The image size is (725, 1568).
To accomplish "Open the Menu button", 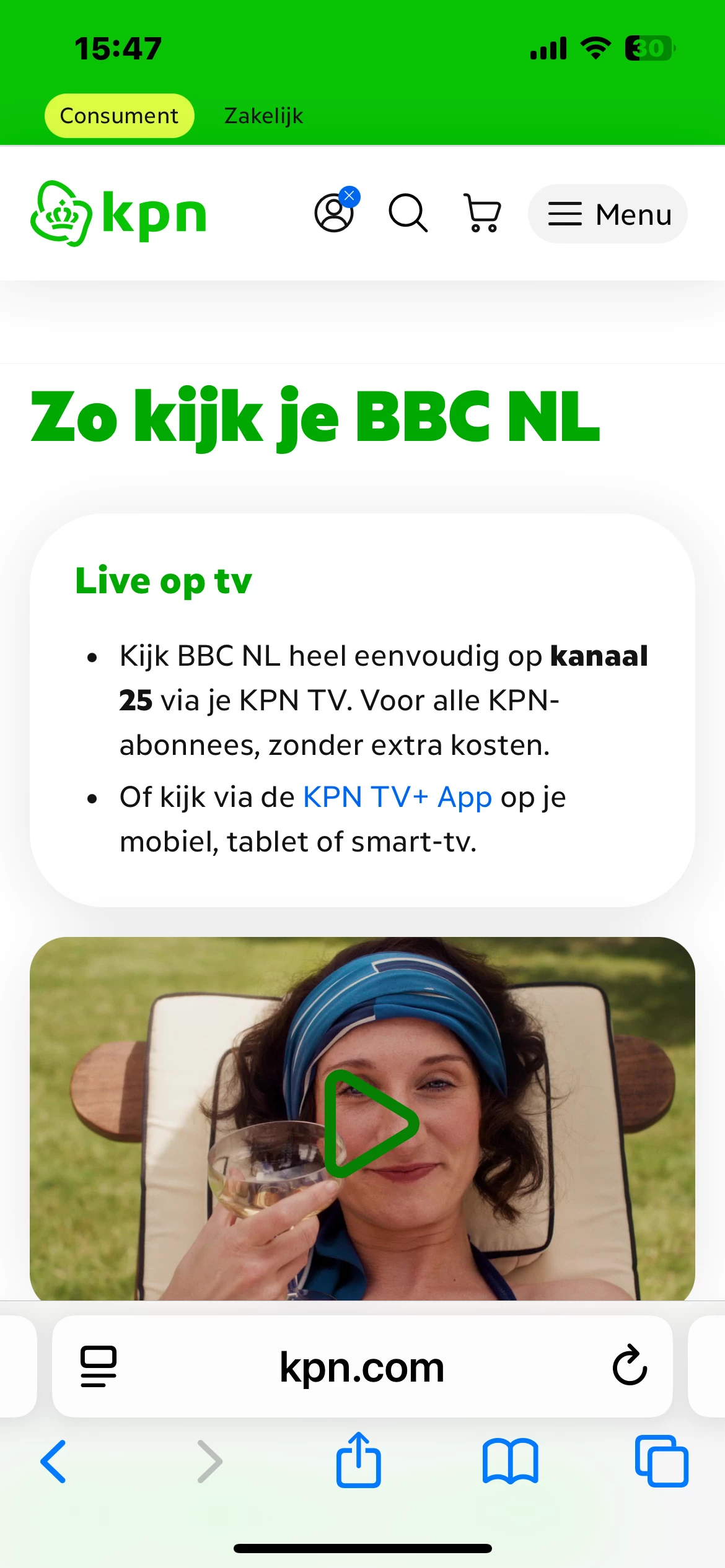I will [607, 214].
